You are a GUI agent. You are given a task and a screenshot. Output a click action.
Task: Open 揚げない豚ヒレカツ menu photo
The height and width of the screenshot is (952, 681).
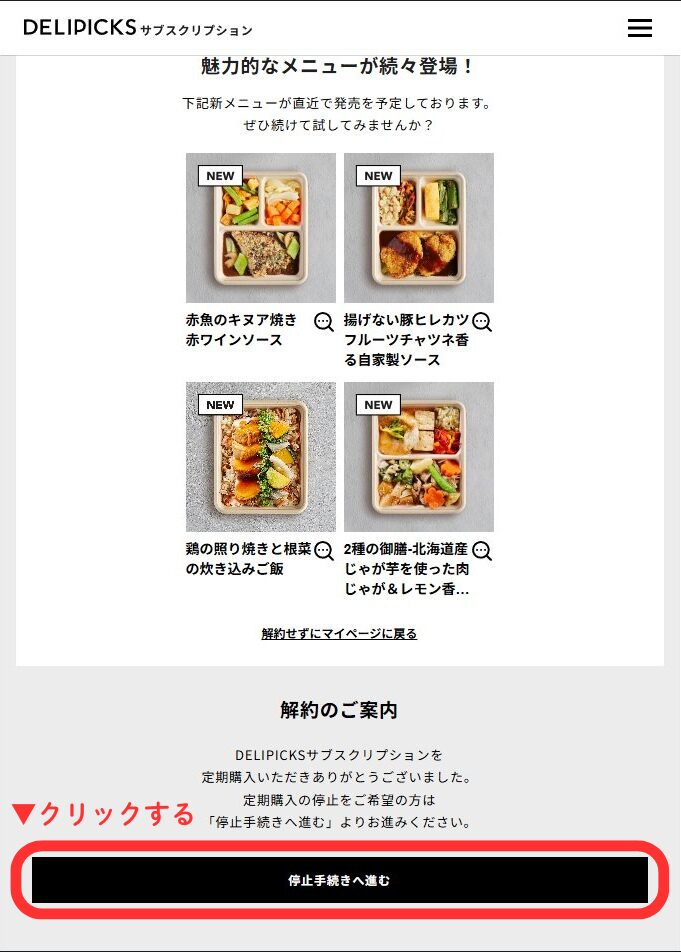[x=419, y=228]
